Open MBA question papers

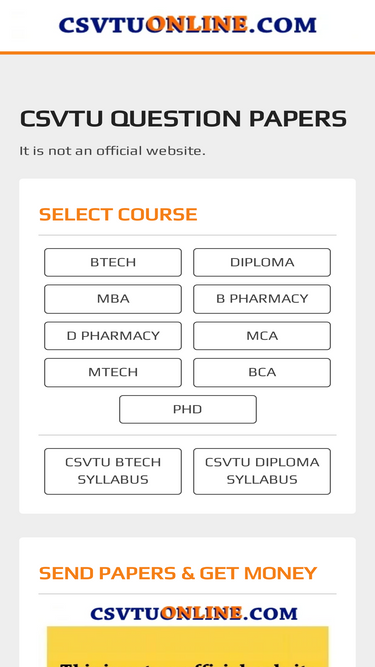(x=113, y=299)
